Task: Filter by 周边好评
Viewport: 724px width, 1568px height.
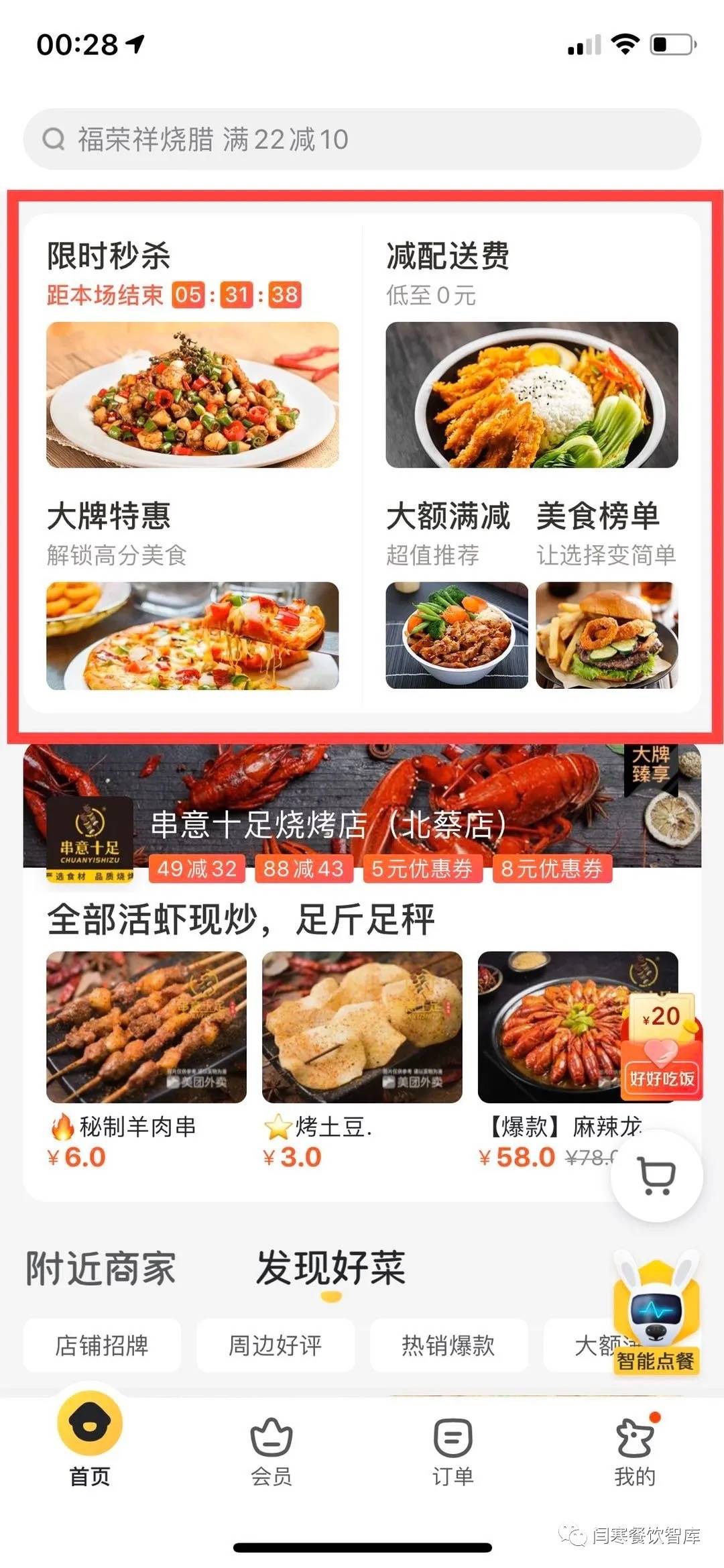Action: click(x=275, y=1345)
